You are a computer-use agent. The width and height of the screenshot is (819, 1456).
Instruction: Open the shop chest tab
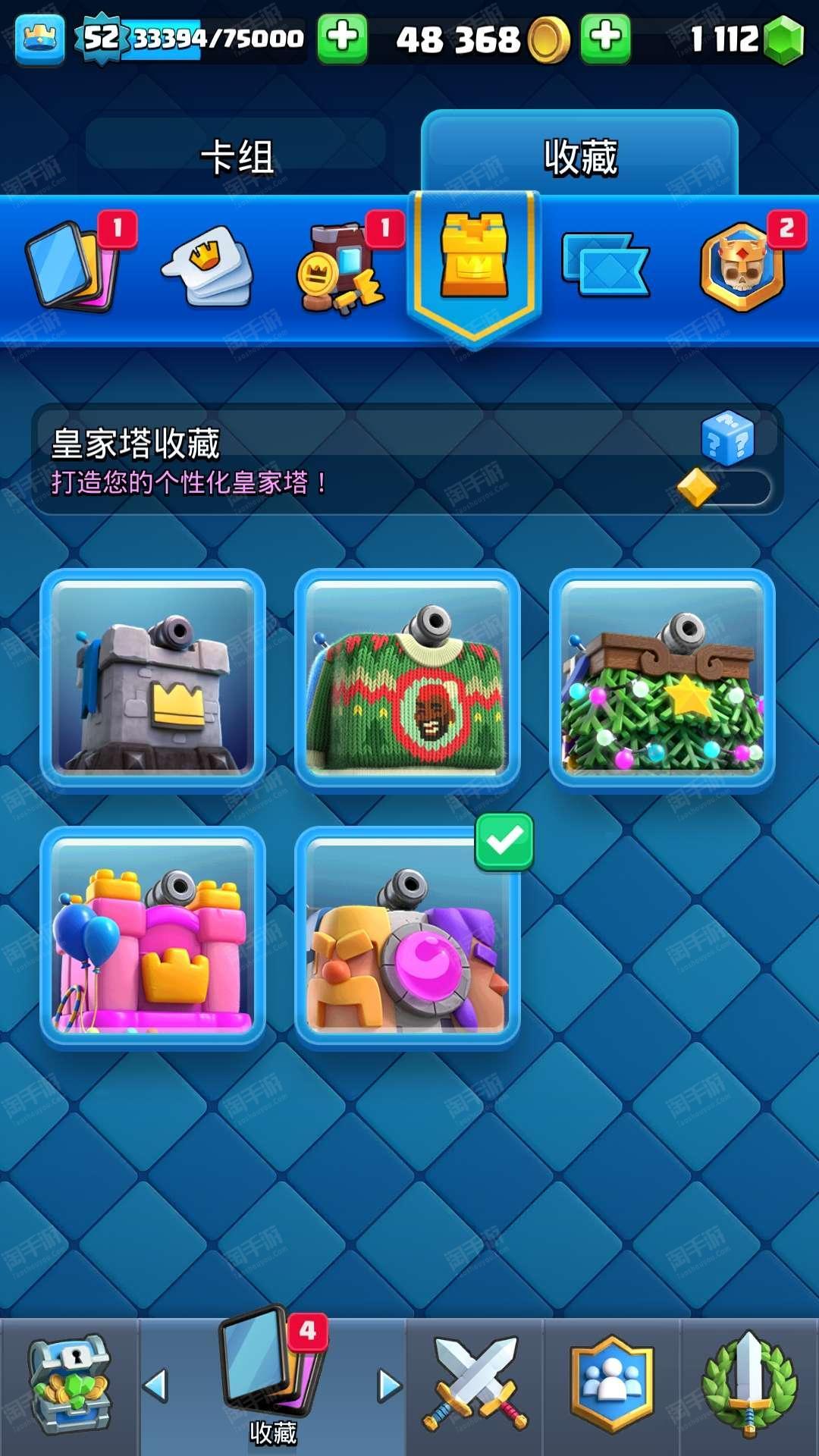point(69,1386)
